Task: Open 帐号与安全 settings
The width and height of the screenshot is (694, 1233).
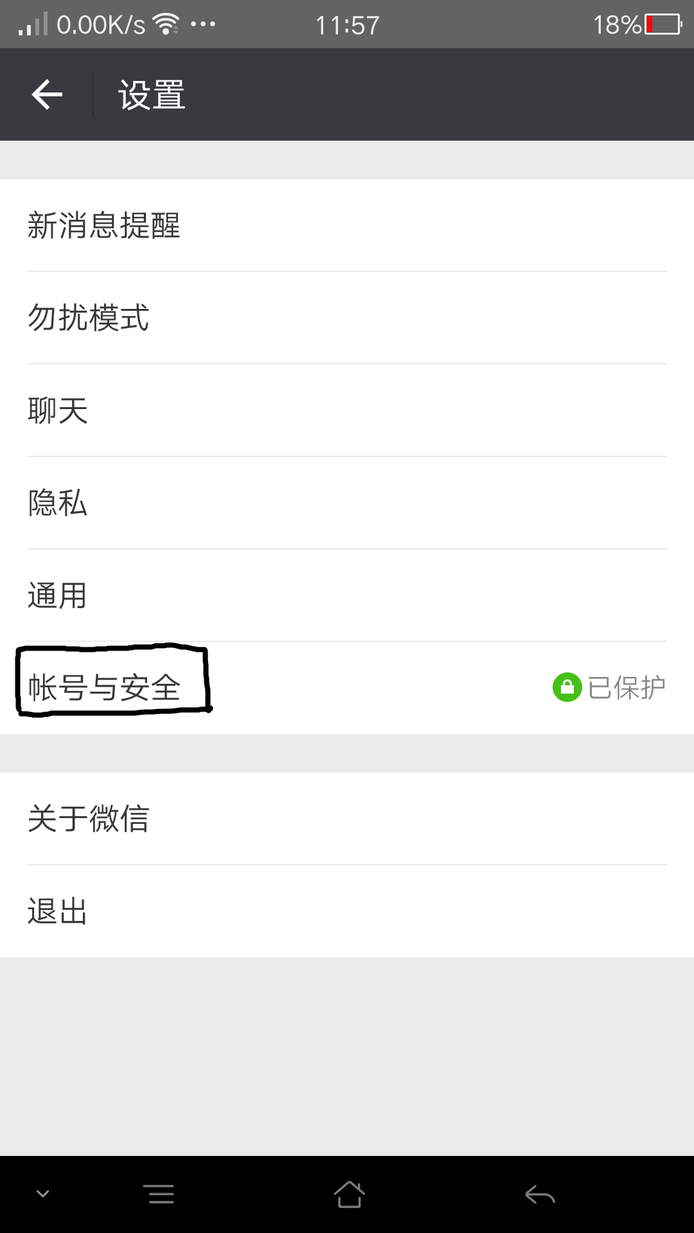Action: (347, 688)
